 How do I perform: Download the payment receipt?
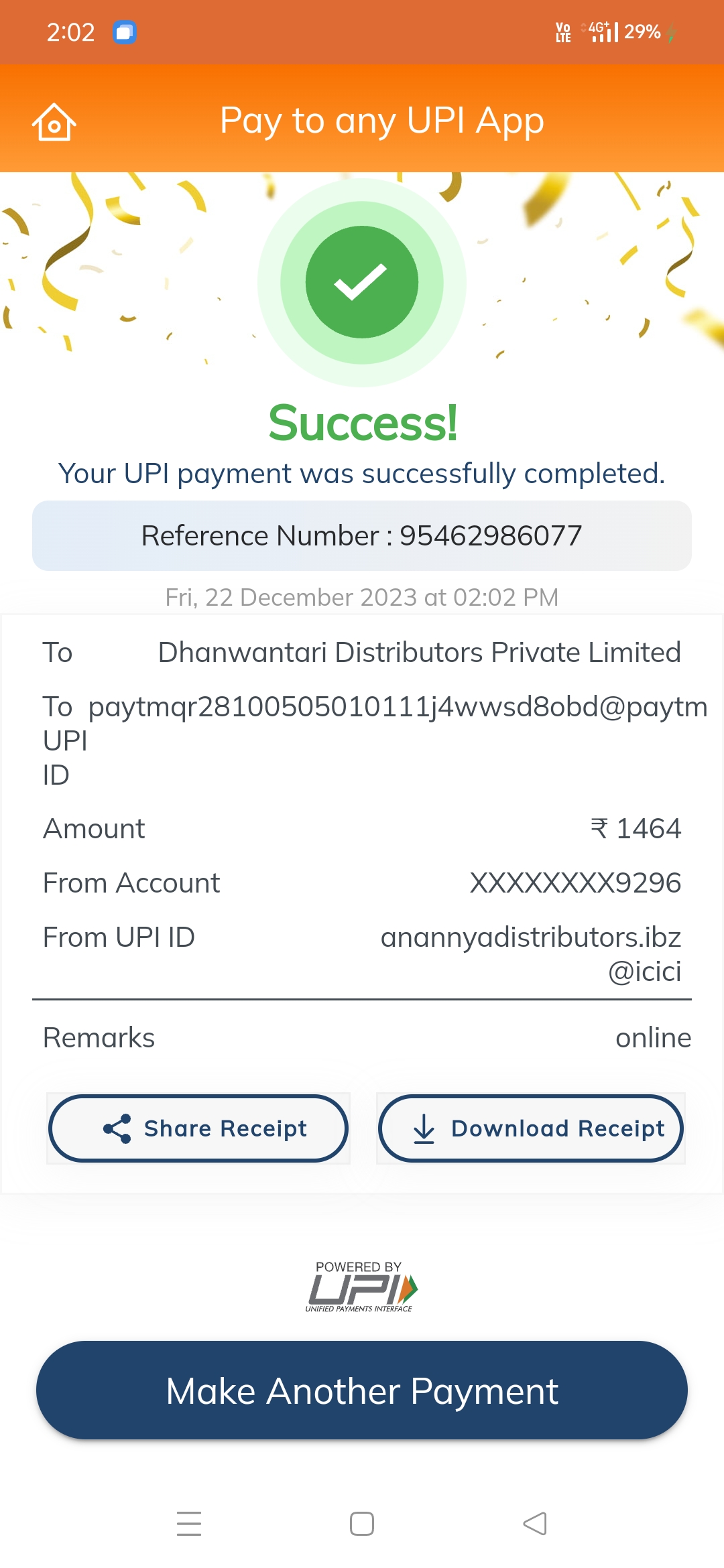pyautogui.click(x=531, y=1128)
